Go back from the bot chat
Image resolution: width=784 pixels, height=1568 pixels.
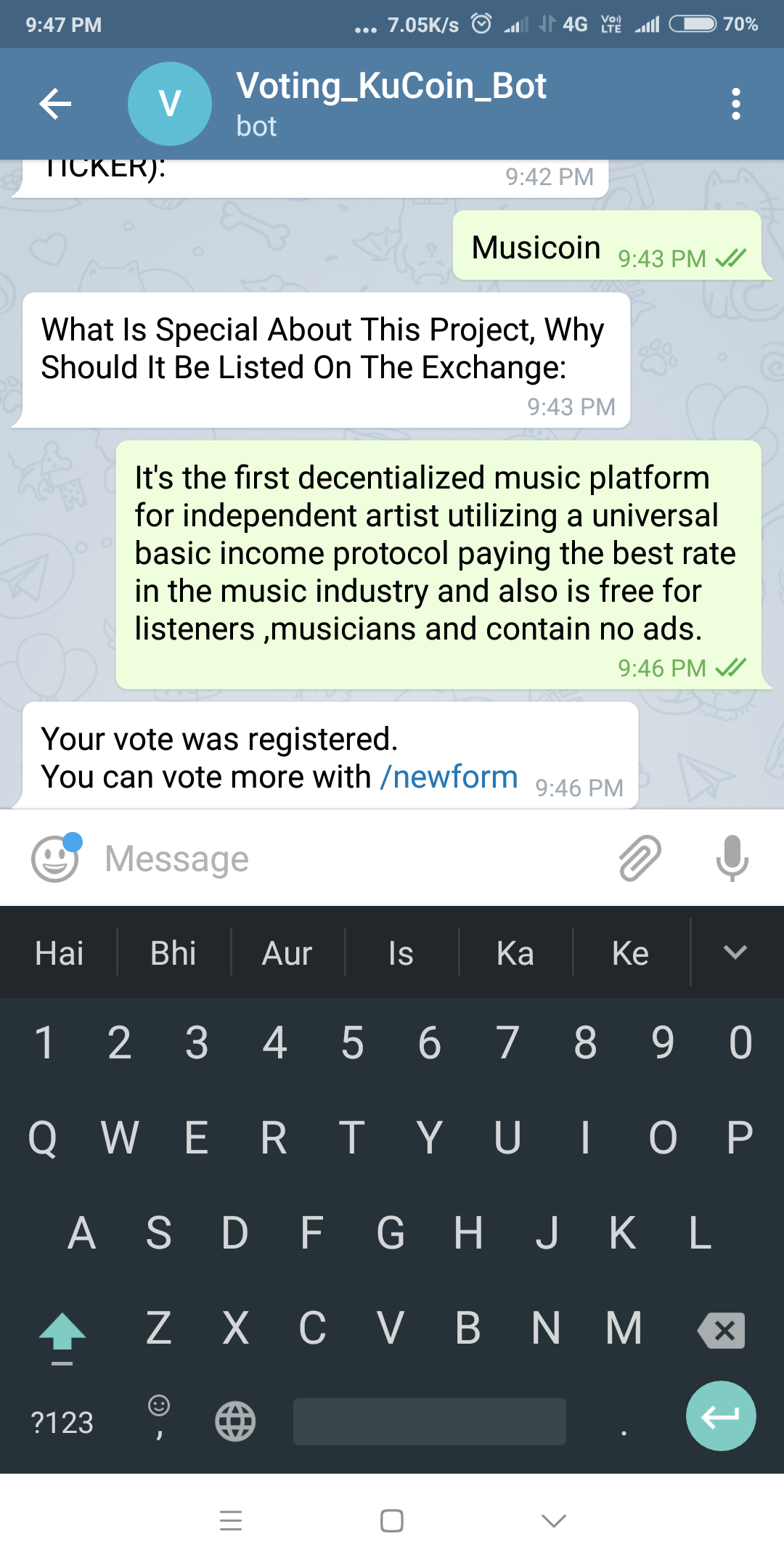click(55, 104)
